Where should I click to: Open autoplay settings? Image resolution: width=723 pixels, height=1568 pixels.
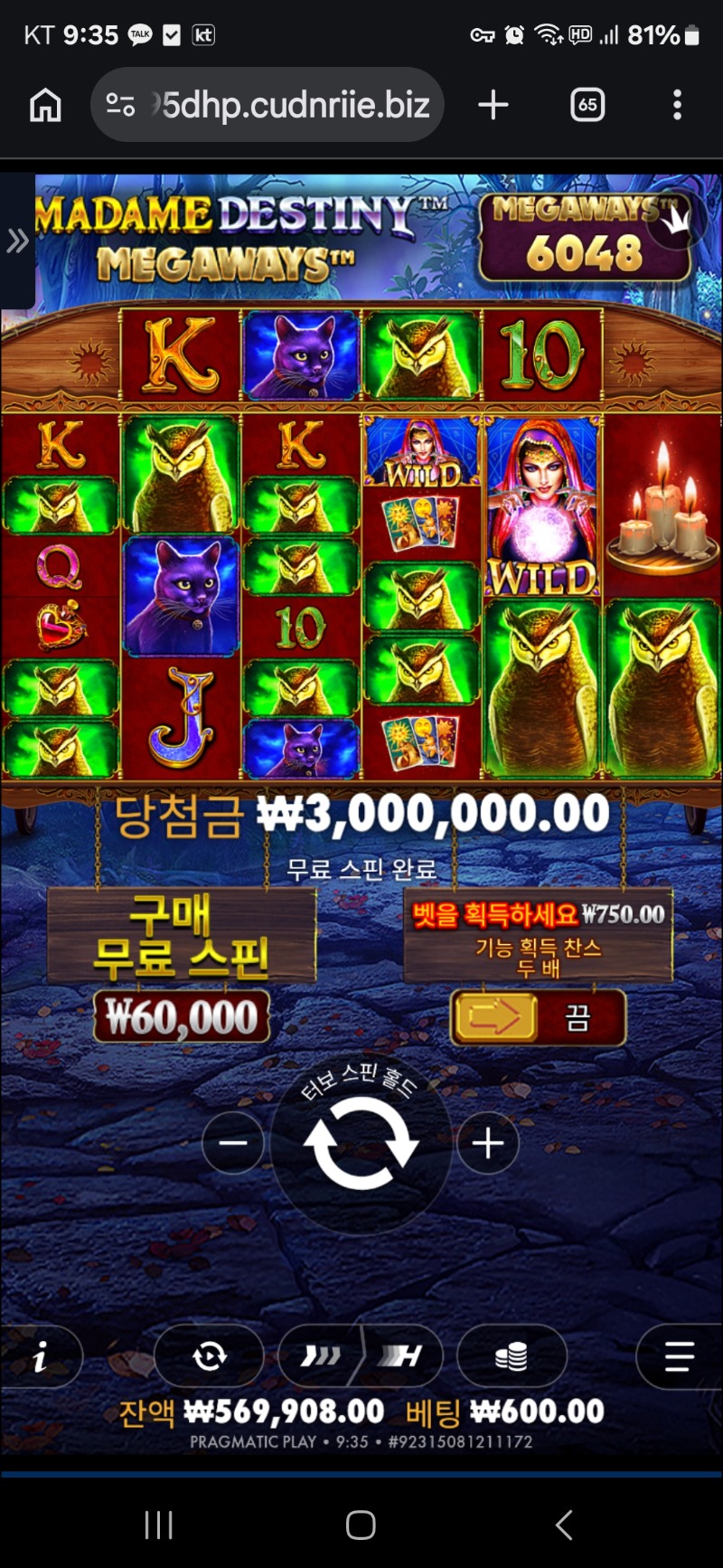point(209,1356)
